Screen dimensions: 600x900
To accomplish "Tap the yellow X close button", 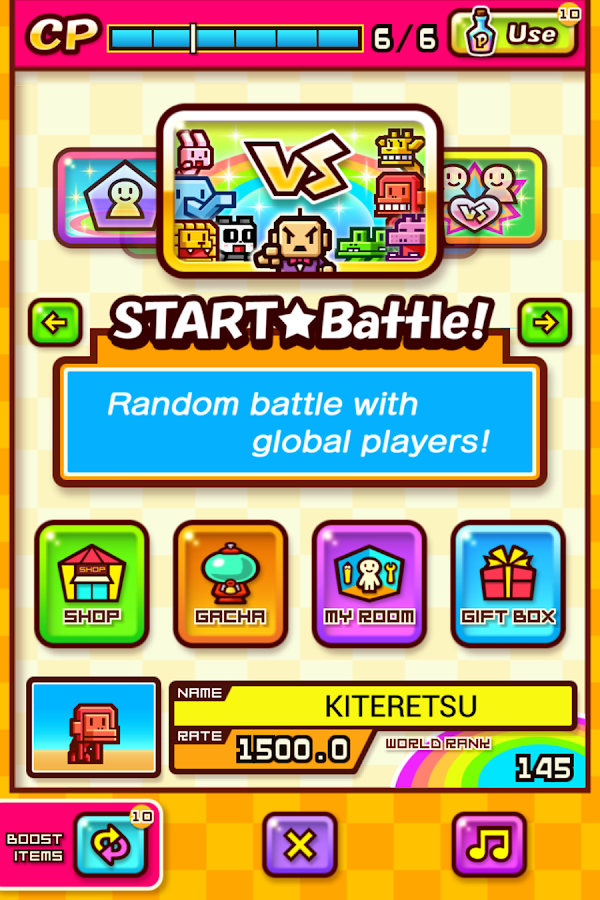I will [x=299, y=845].
